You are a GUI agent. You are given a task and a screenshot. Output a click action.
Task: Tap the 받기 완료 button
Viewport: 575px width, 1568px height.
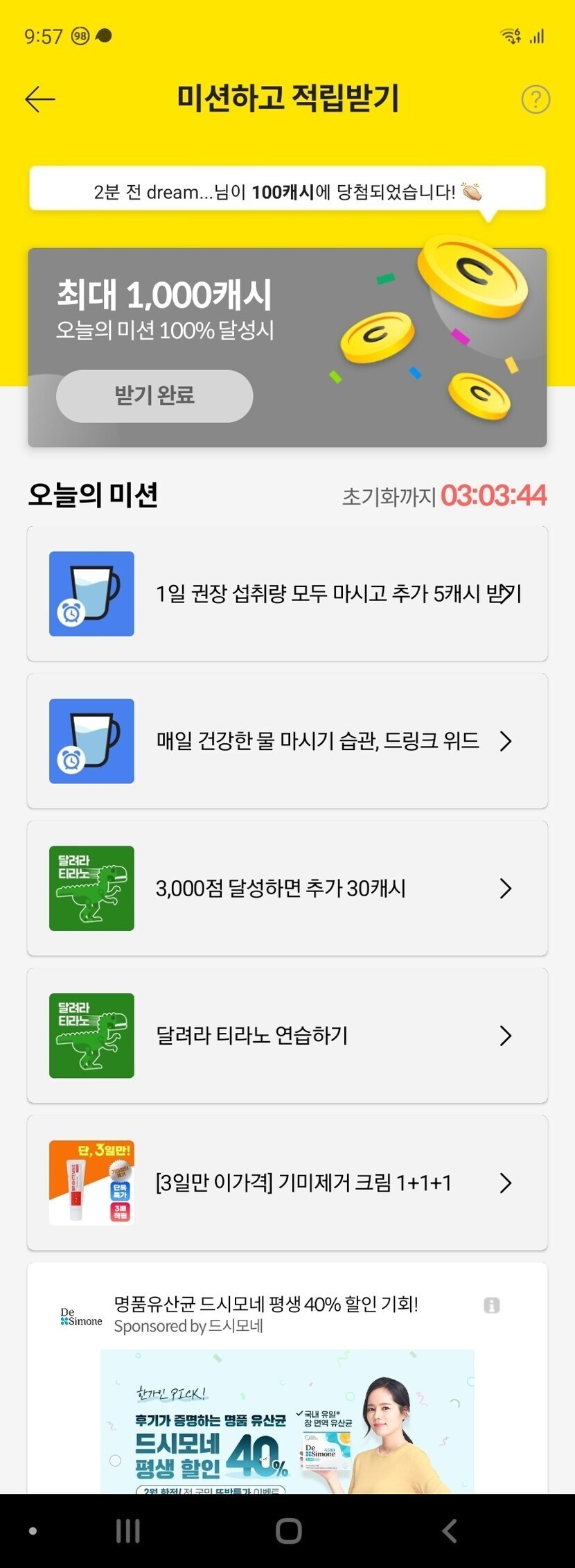154,396
